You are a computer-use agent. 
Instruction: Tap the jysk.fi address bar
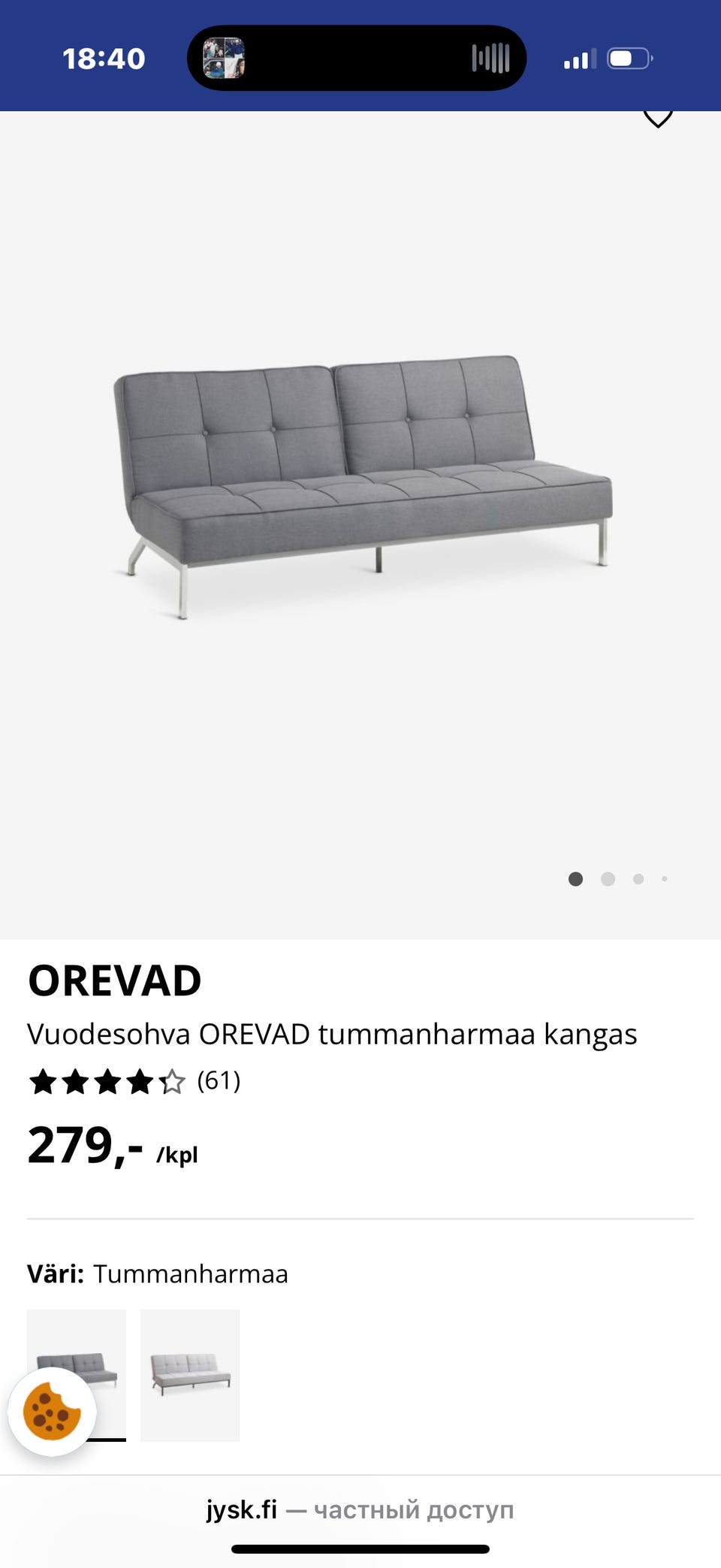point(360,1509)
